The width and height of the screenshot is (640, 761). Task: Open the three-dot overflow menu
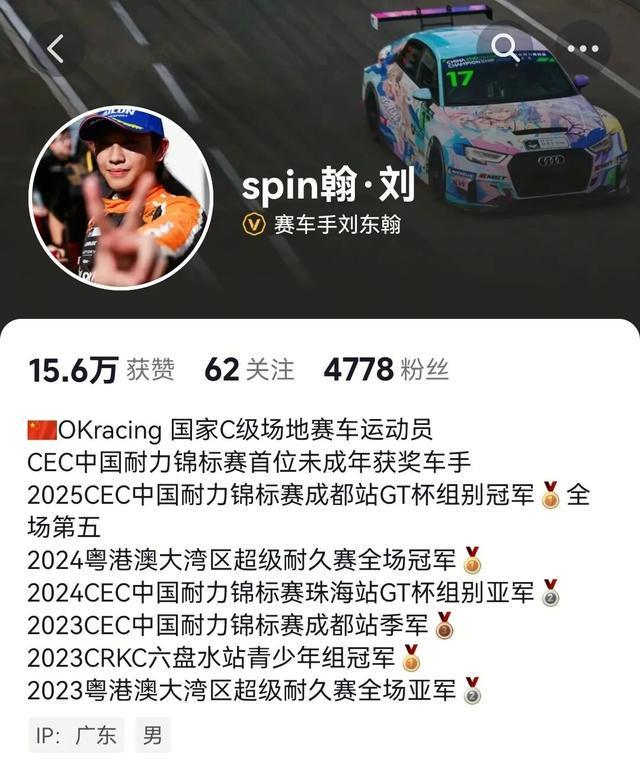pos(583,47)
